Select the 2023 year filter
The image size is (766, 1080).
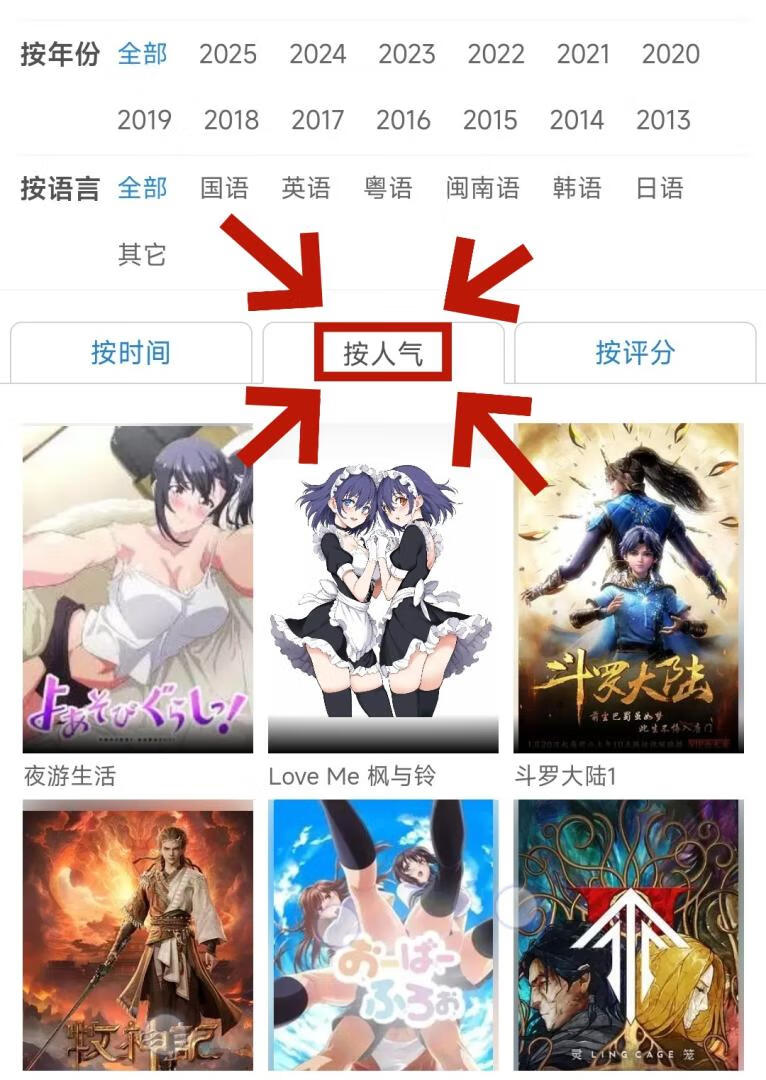point(406,54)
